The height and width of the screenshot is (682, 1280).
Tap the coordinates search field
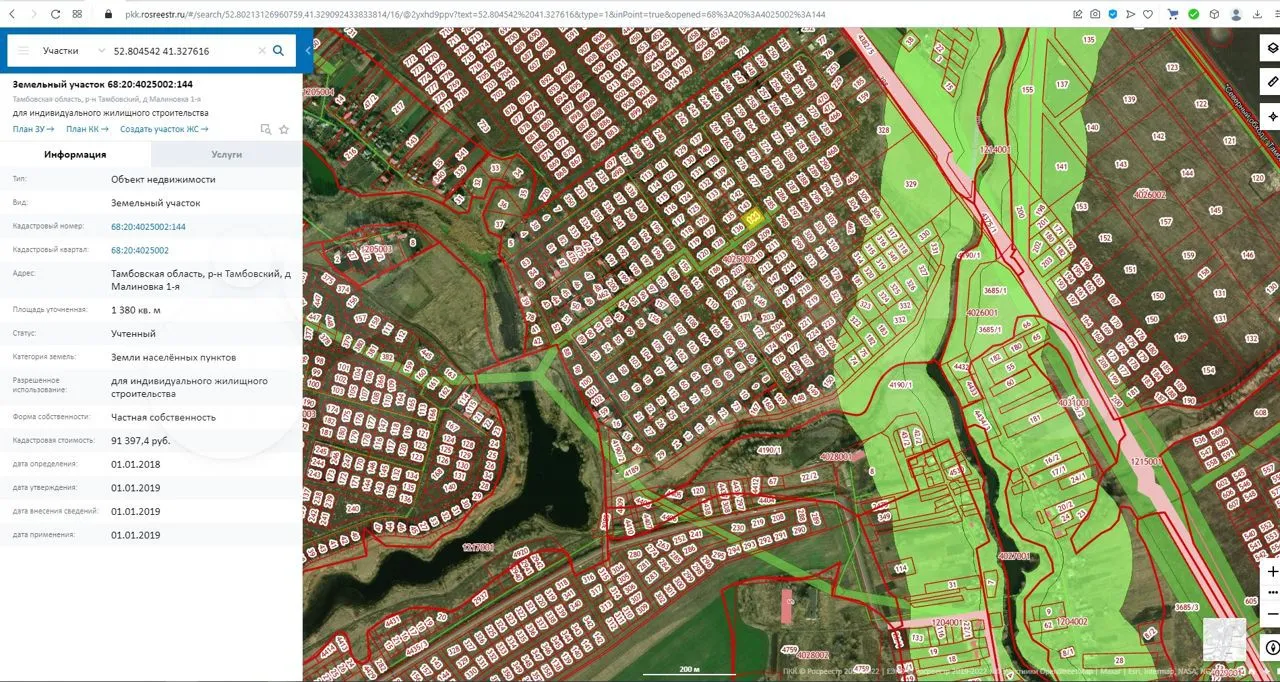point(180,50)
